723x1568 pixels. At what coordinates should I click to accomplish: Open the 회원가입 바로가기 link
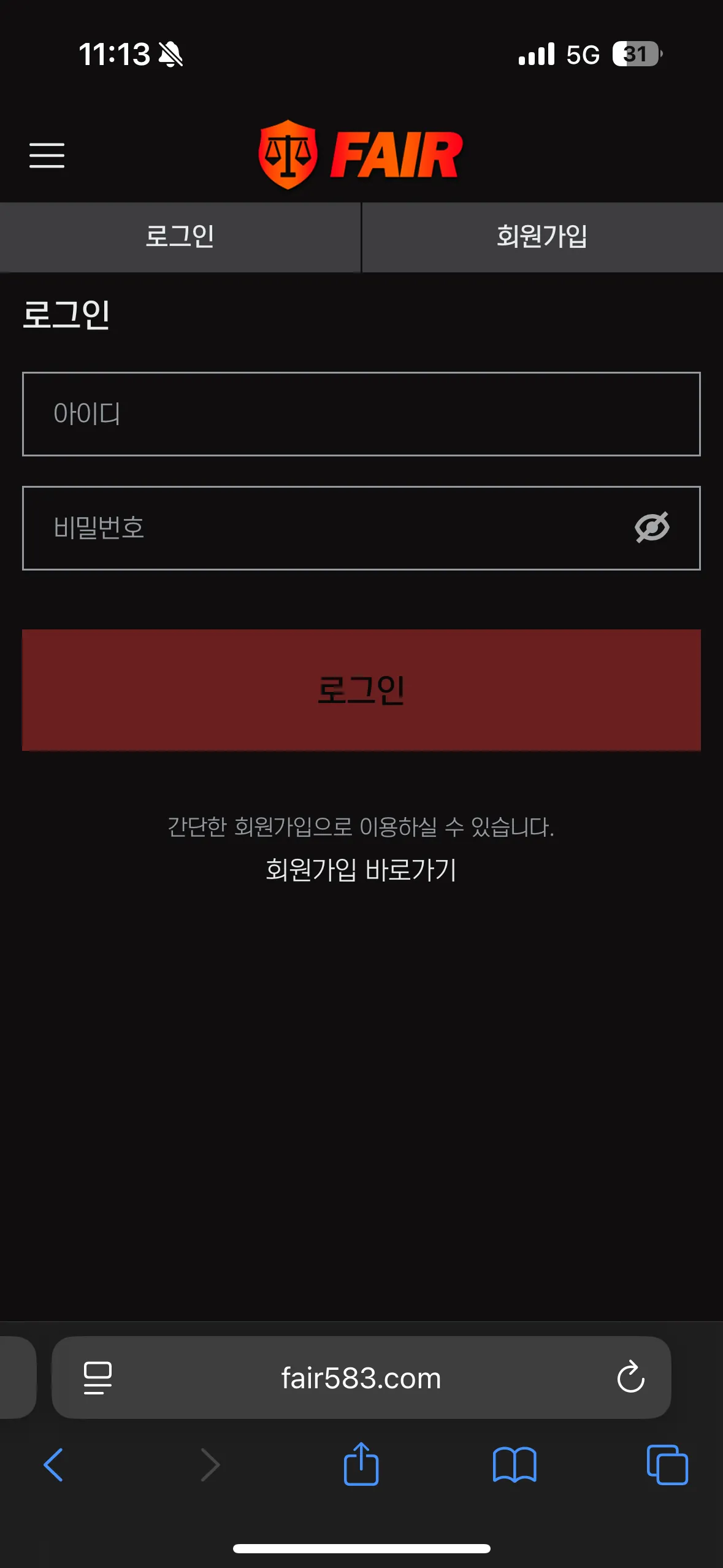click(361, 870)
